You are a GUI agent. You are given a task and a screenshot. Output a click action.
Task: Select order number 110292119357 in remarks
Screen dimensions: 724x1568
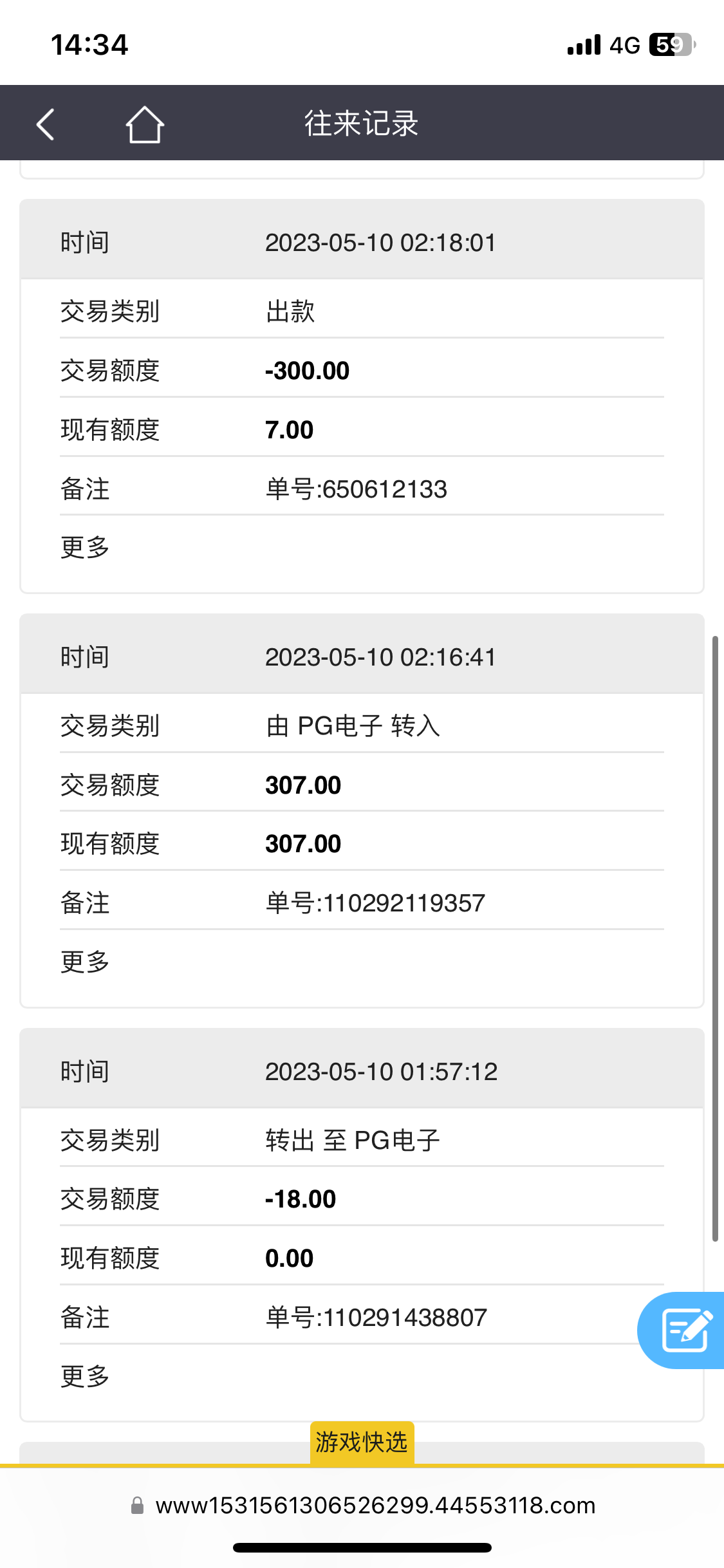376,903
